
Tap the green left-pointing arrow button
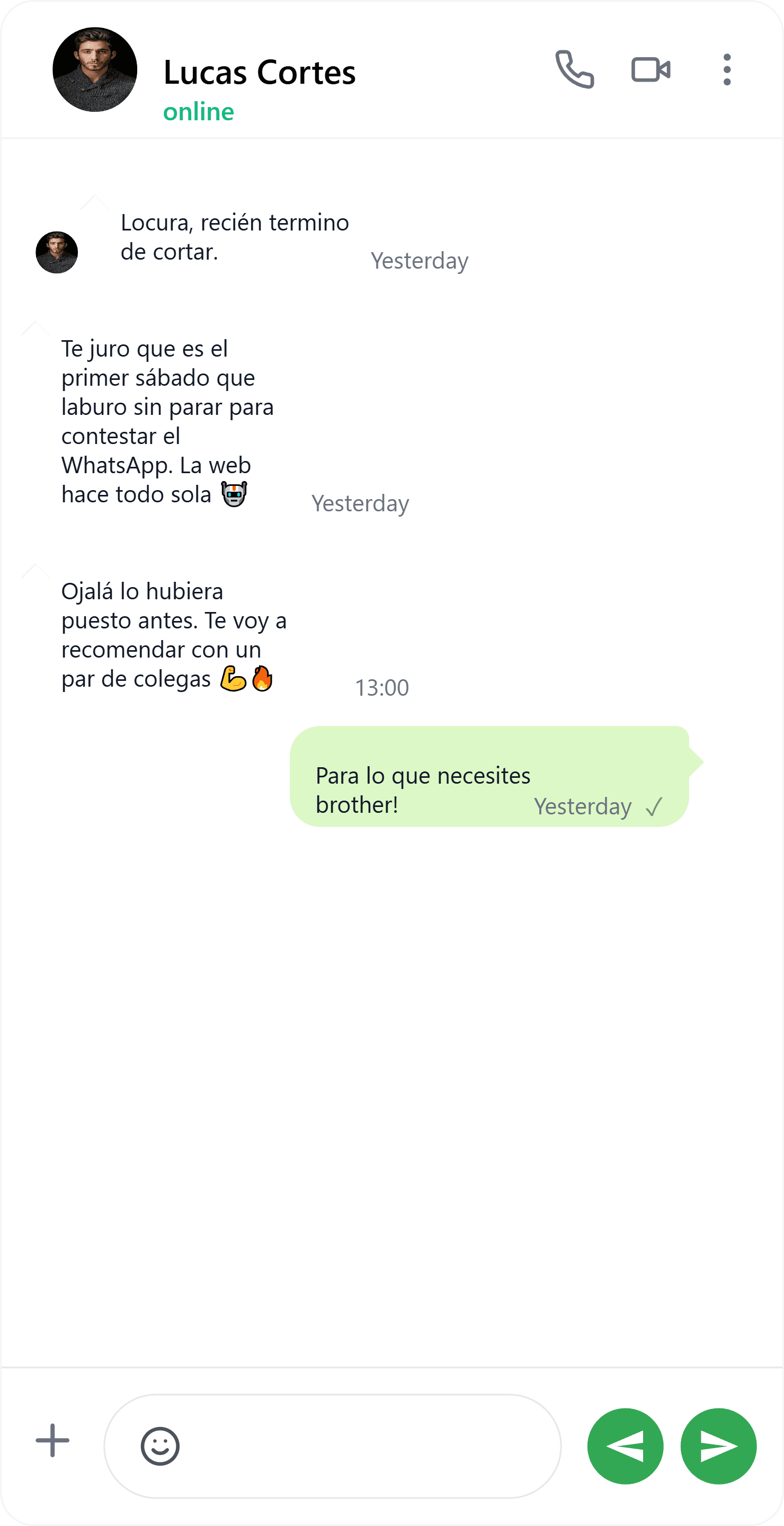[x=625, y=1446]
